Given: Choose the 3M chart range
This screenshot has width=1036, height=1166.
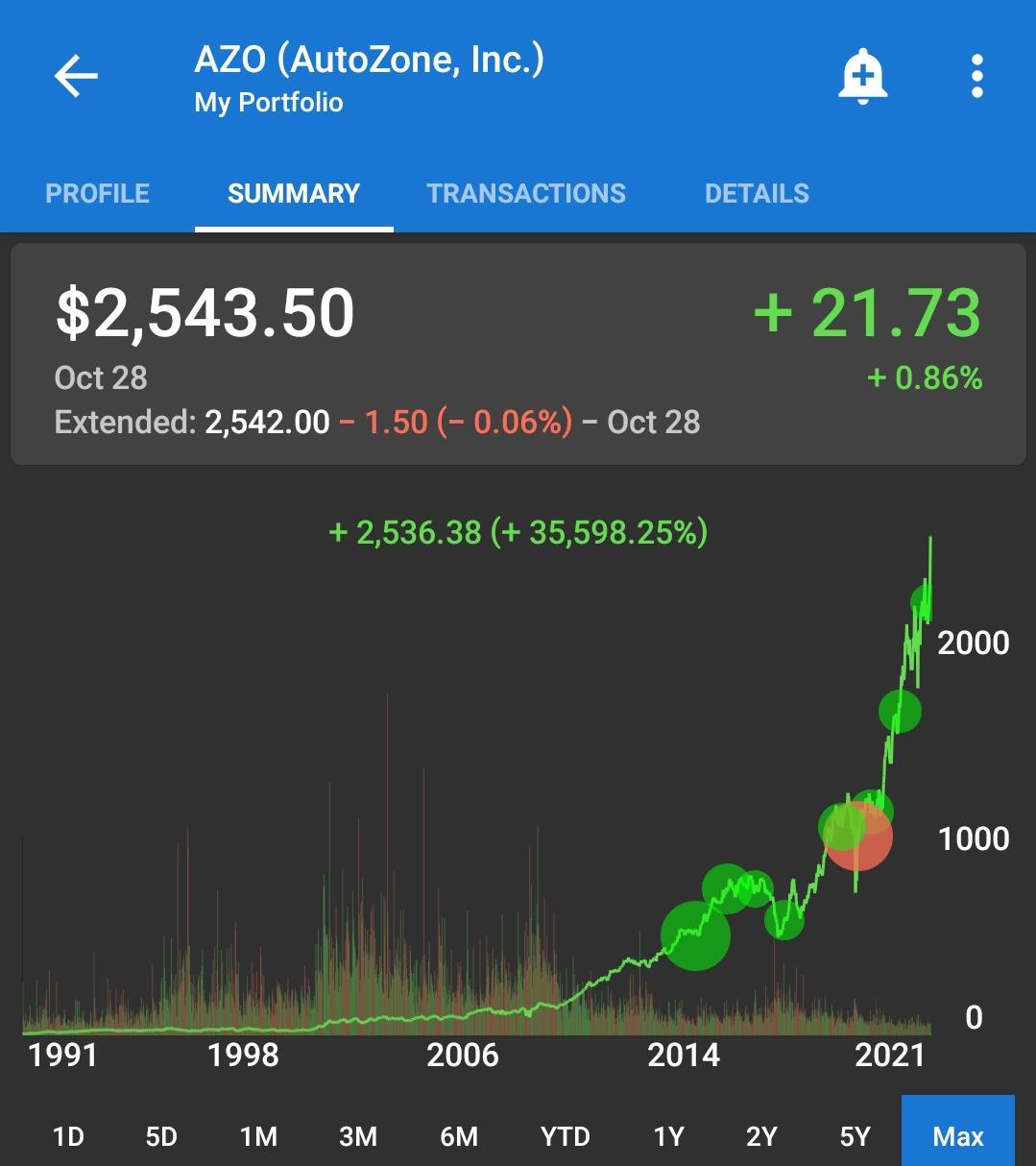Looking at the screenshot, I should click(x=358, y=1137).
